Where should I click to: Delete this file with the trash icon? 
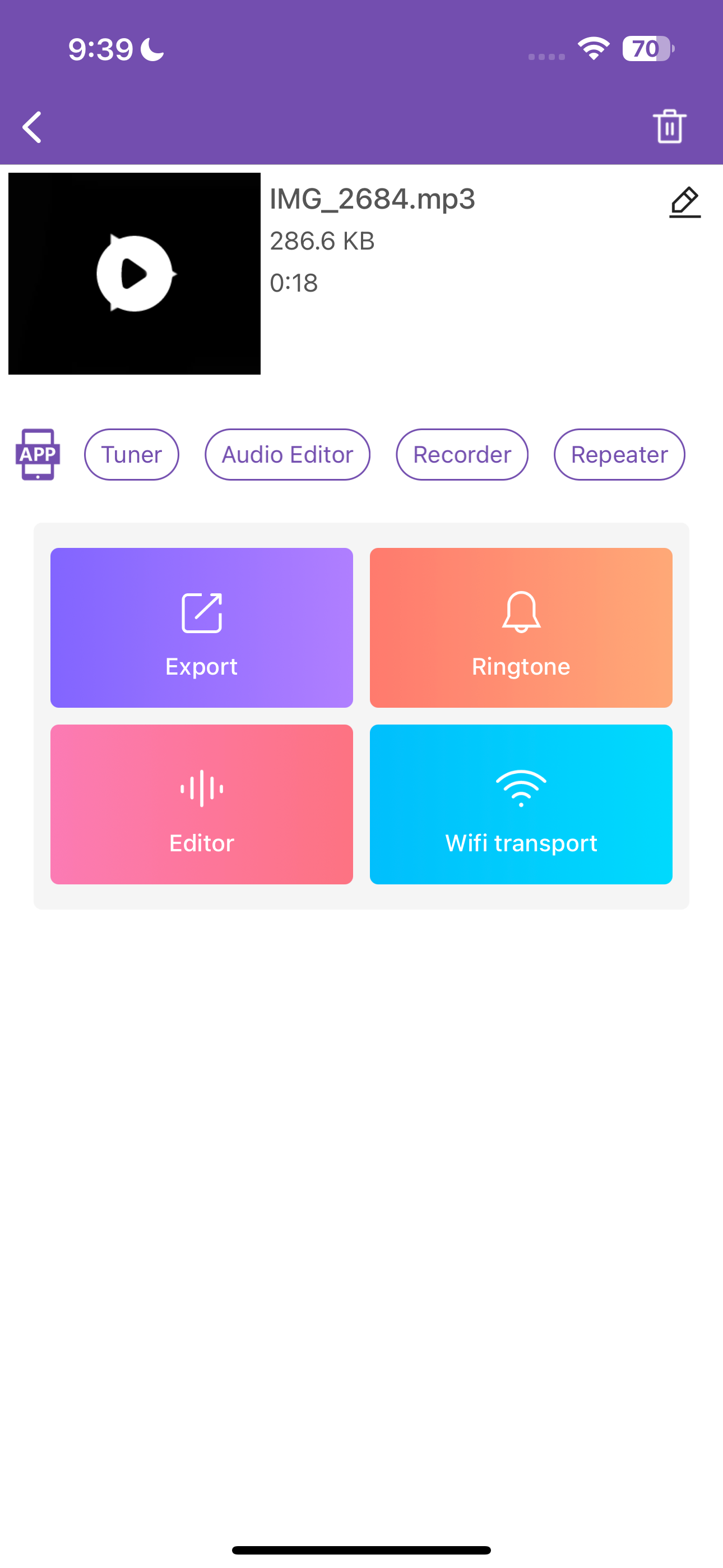pyautogui.click(x=669, y=127)
